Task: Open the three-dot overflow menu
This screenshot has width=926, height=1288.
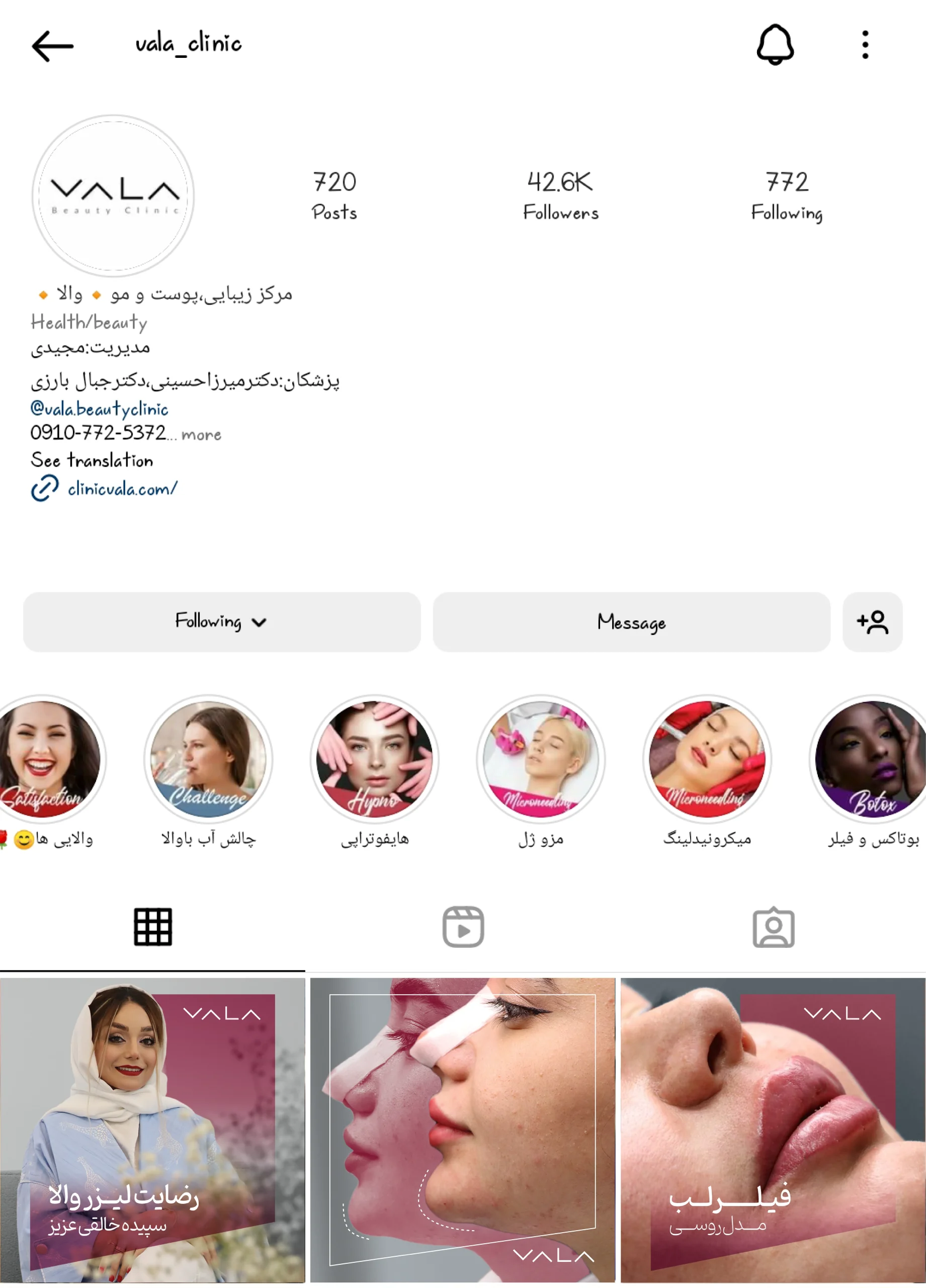Action: [865, 45]
